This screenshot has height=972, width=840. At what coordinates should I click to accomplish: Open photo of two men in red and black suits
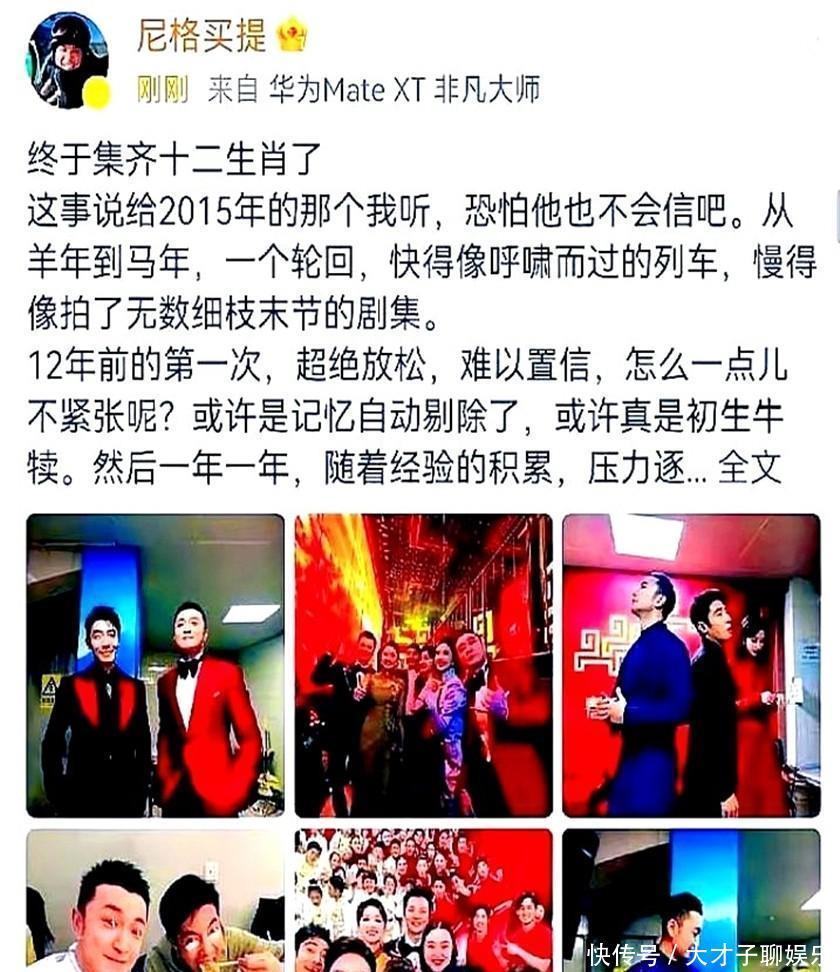coord(155,665)
